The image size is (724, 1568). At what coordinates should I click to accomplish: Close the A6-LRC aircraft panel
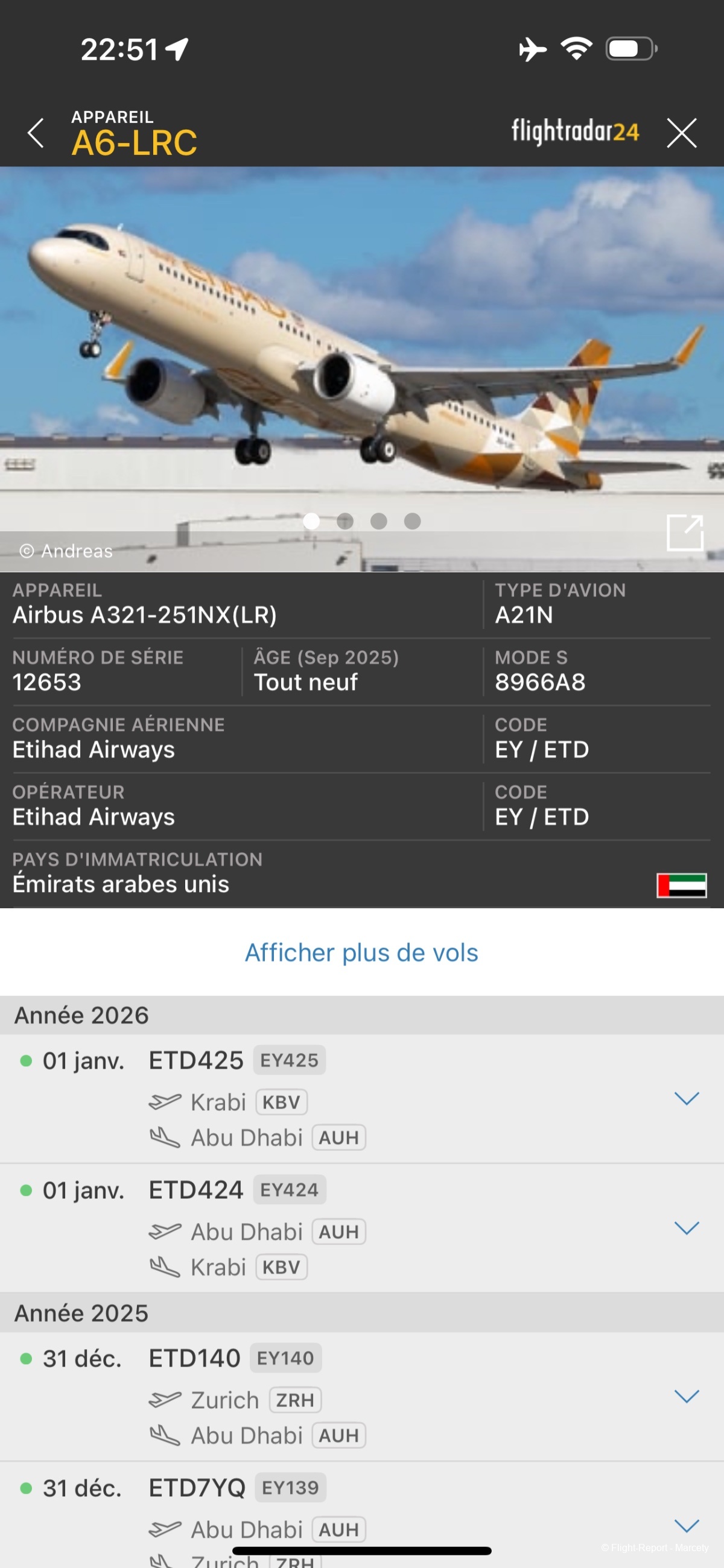pyautogui.click(x=681, y=133)
